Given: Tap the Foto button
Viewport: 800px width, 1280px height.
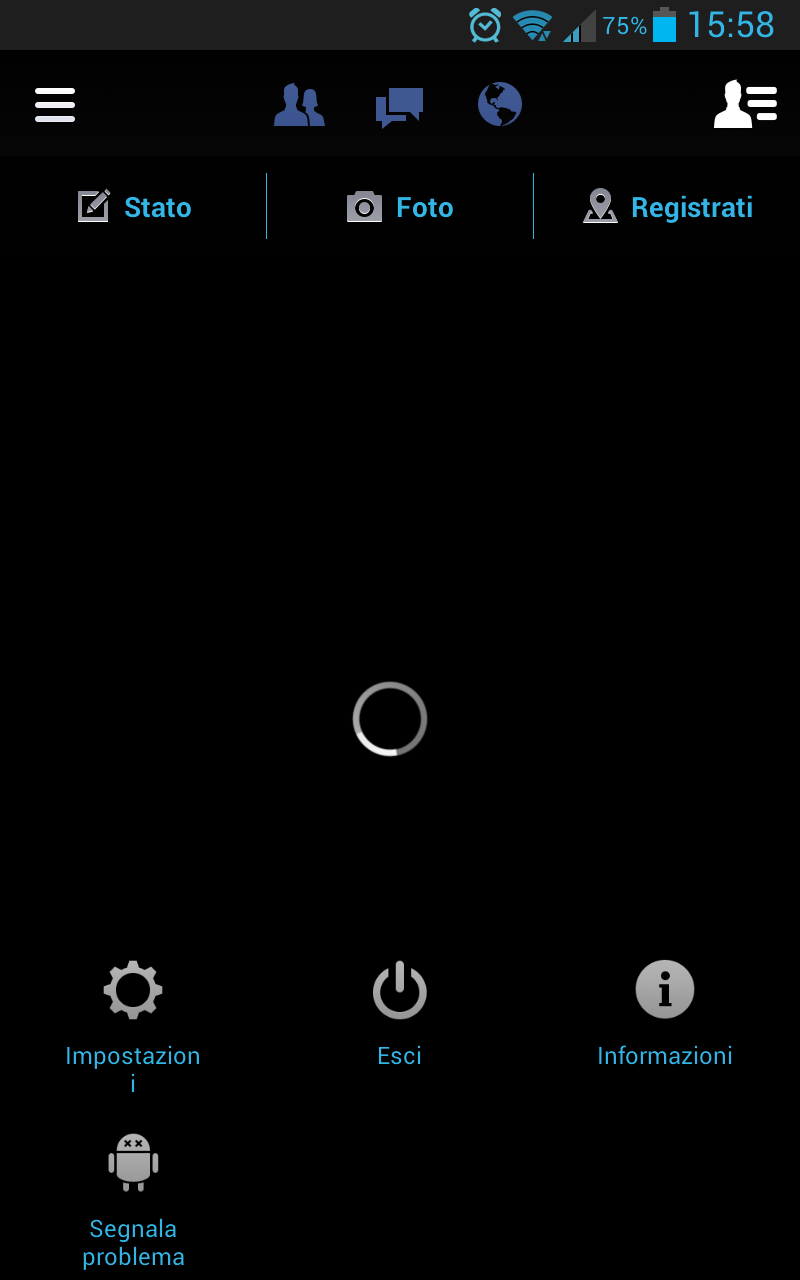Looking at the screenshot, I should 400,207.
